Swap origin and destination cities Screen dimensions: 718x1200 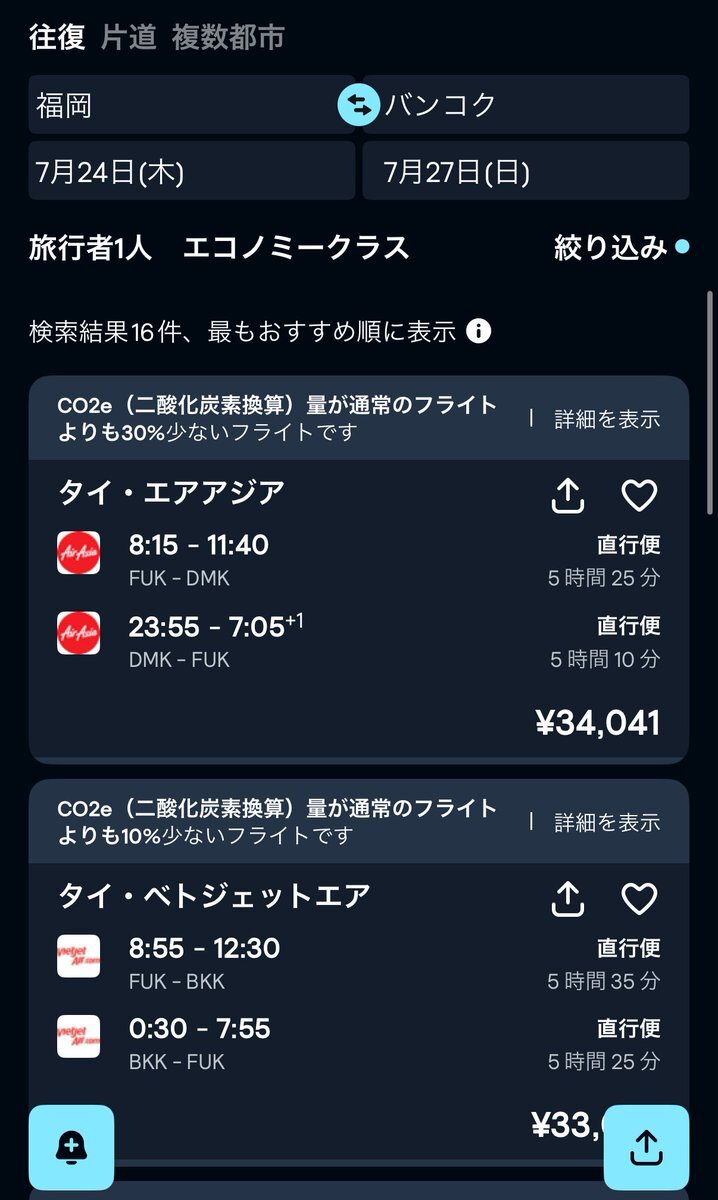[x=359, y=104]
